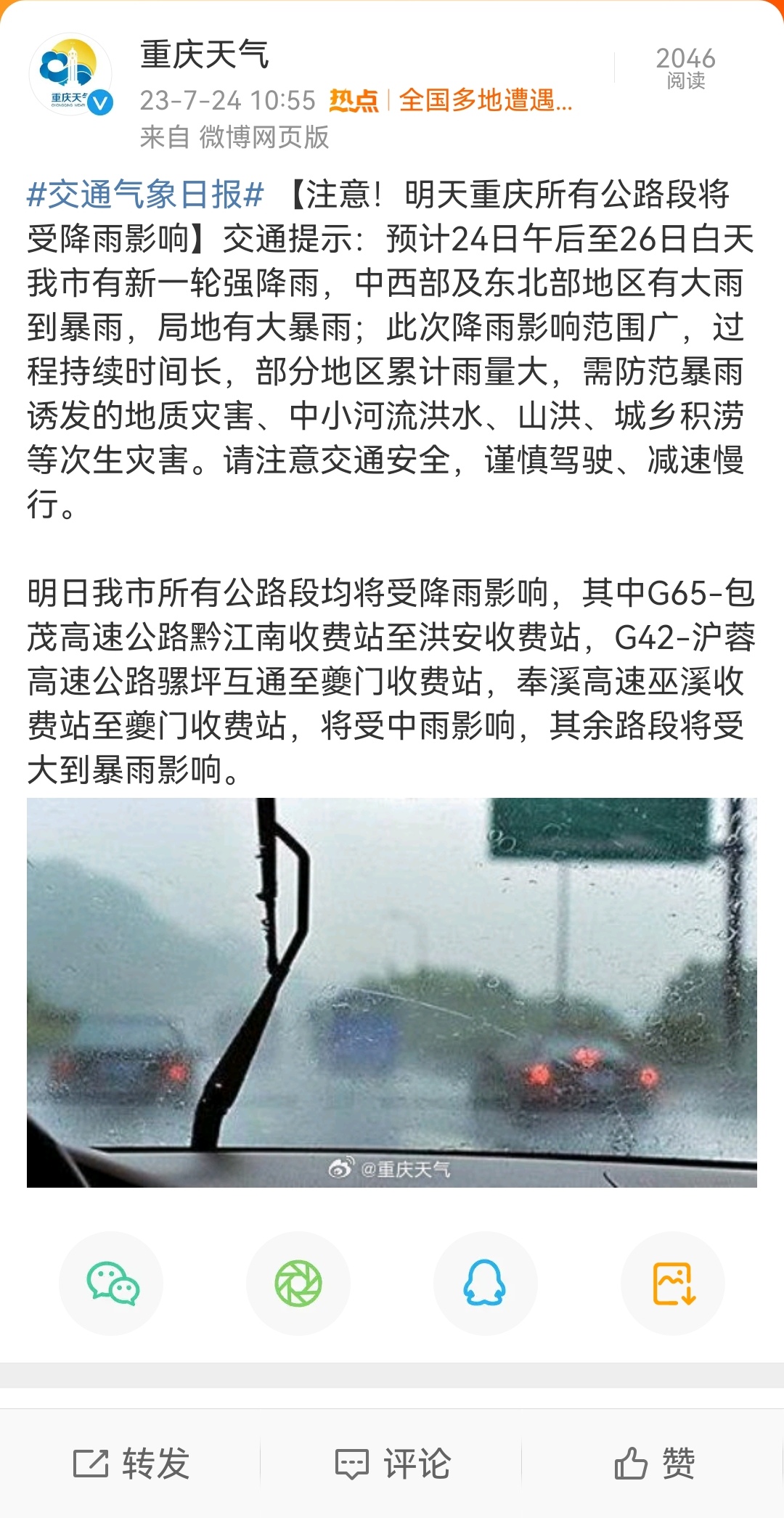Open 重庆天气 profile avatar
This screenshot has height=1518, width=784.
coord(70,74)
